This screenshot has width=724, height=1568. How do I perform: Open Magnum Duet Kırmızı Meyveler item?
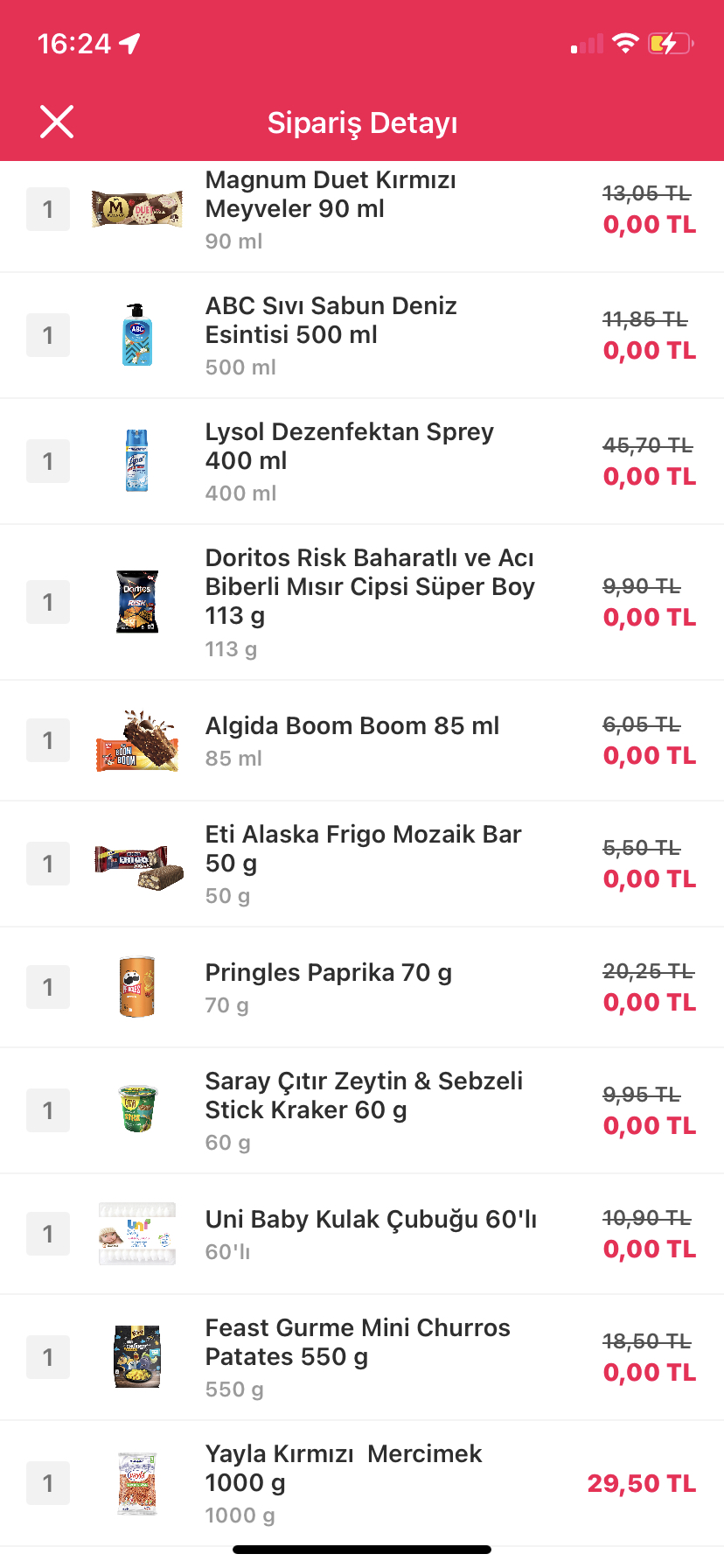pyautogui.click(x=362, y=216)
